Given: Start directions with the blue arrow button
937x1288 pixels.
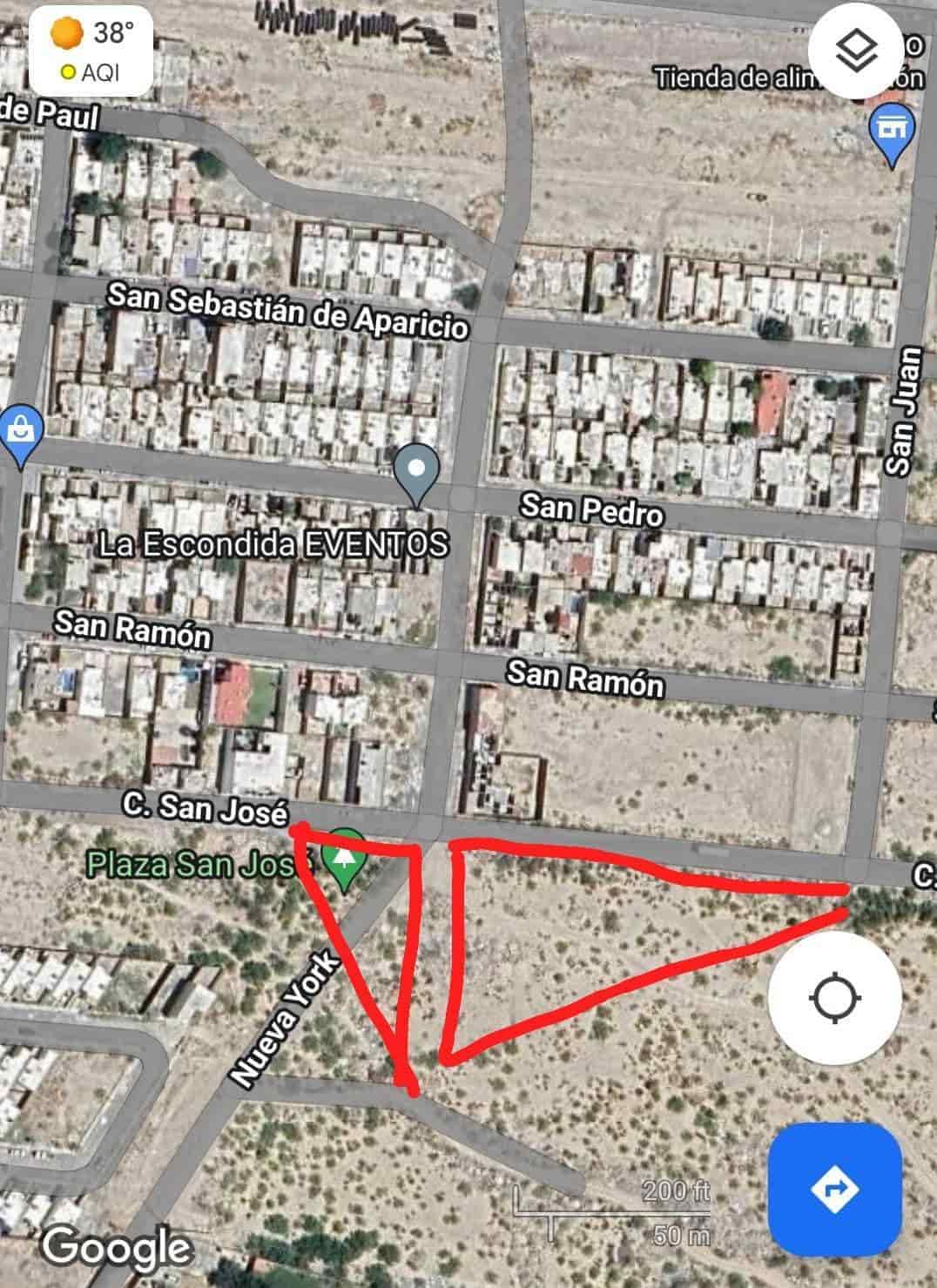Looking at the screenshot, I should coord(834,1188).
